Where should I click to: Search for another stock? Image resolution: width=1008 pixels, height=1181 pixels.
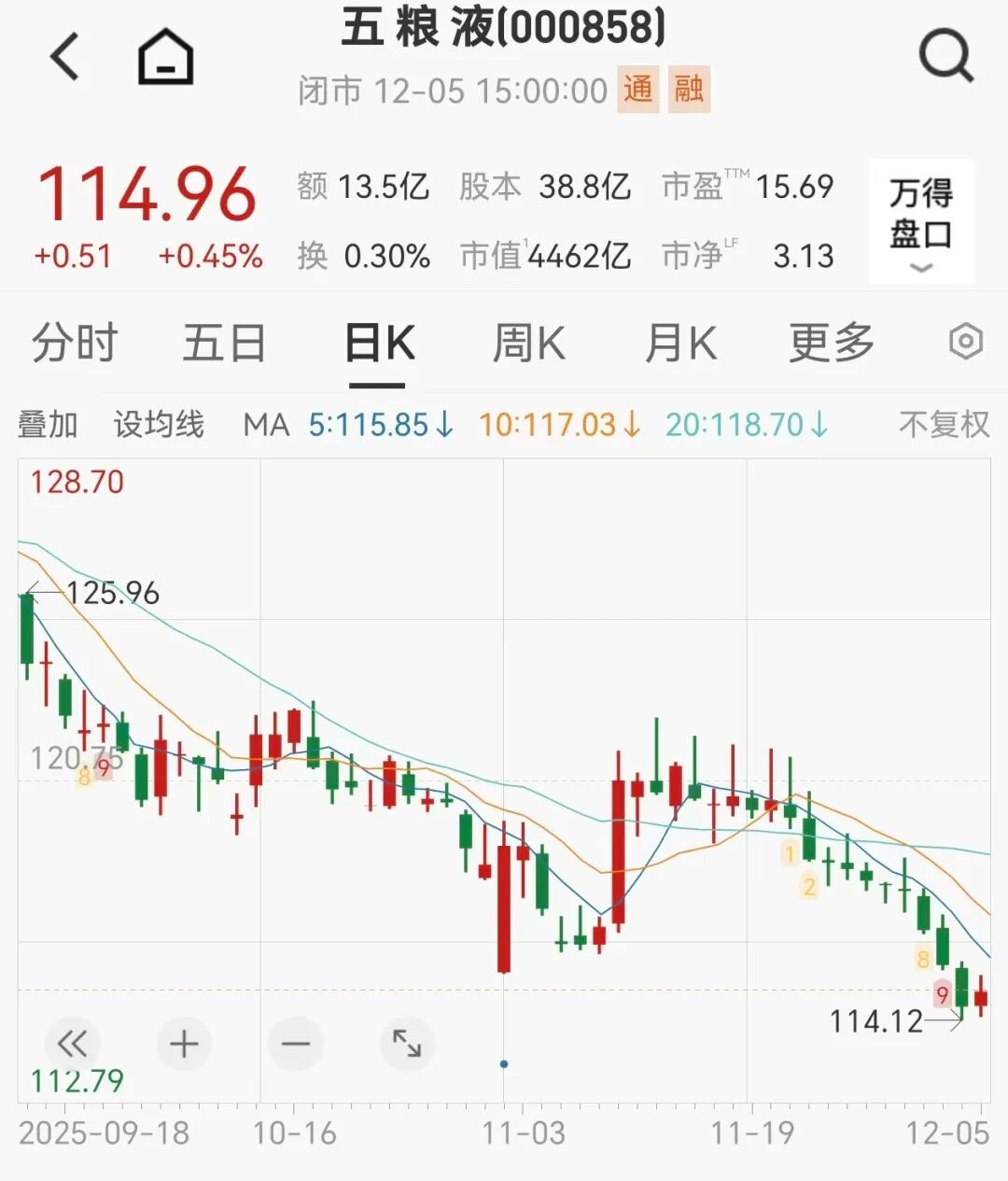click(x=945, y=57)
